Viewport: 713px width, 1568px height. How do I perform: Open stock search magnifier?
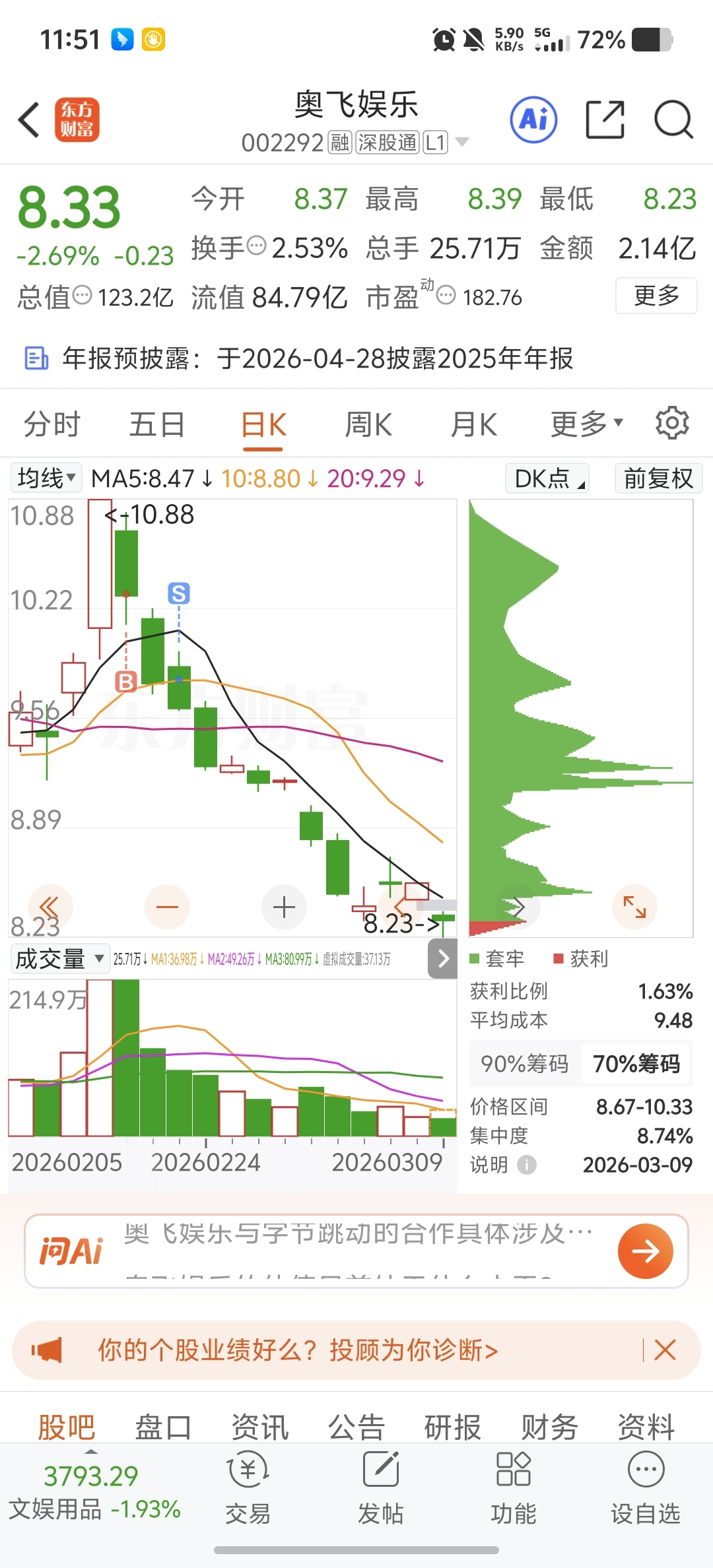(673, 120)
